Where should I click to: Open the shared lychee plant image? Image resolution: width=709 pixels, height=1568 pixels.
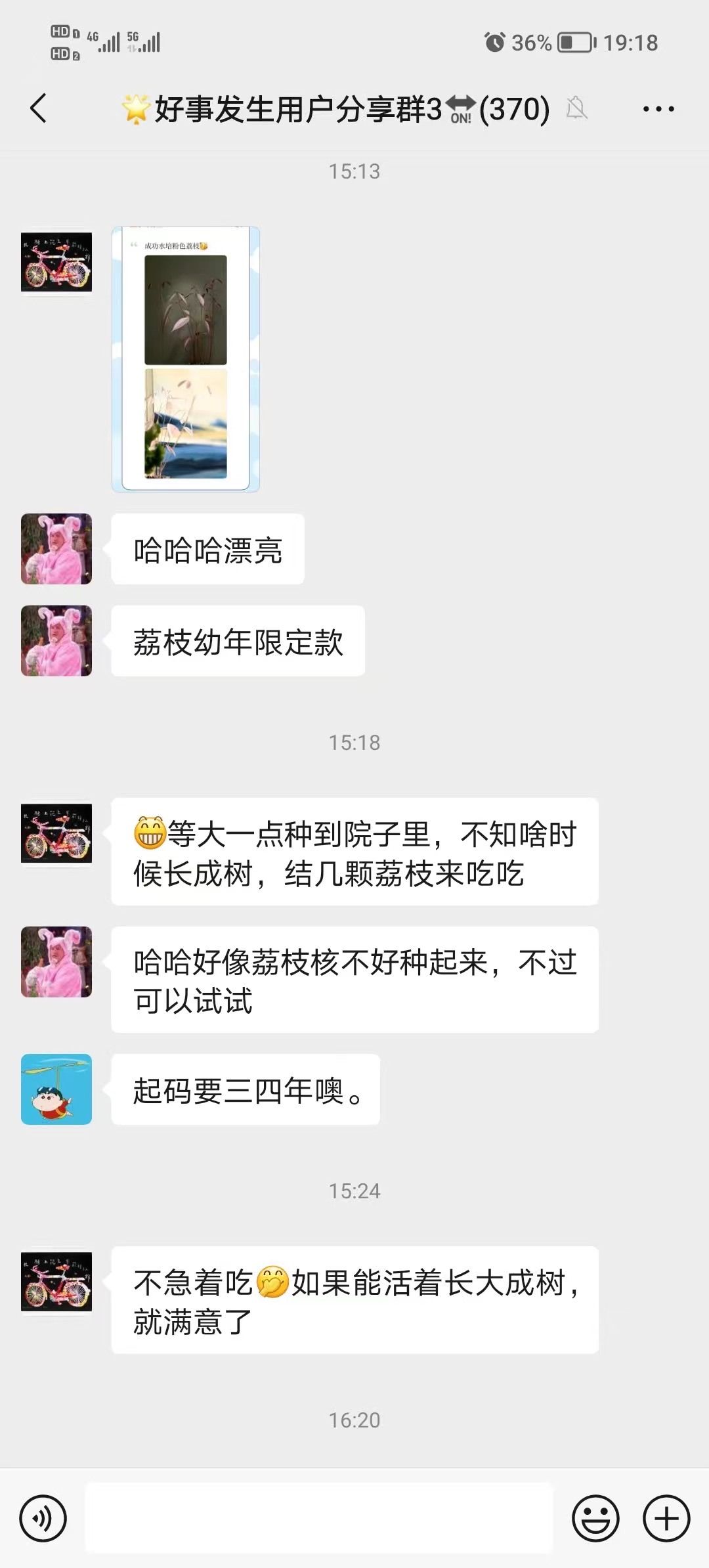click(x=186, y=359)
